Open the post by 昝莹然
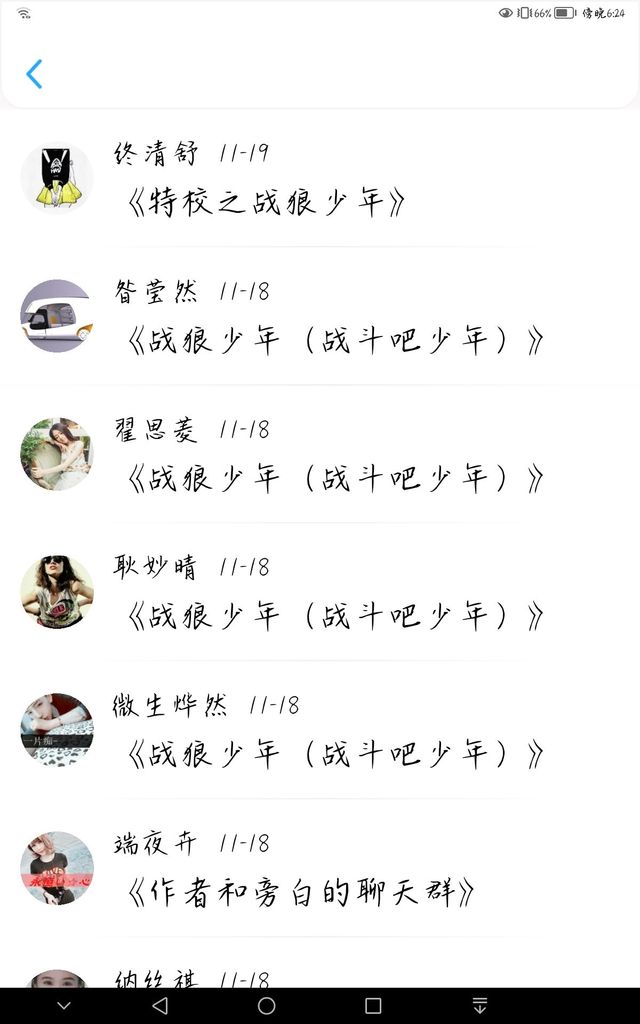The width and height of the screenshot is (640, 1024). pyautogui.click(x=336, y=341)
